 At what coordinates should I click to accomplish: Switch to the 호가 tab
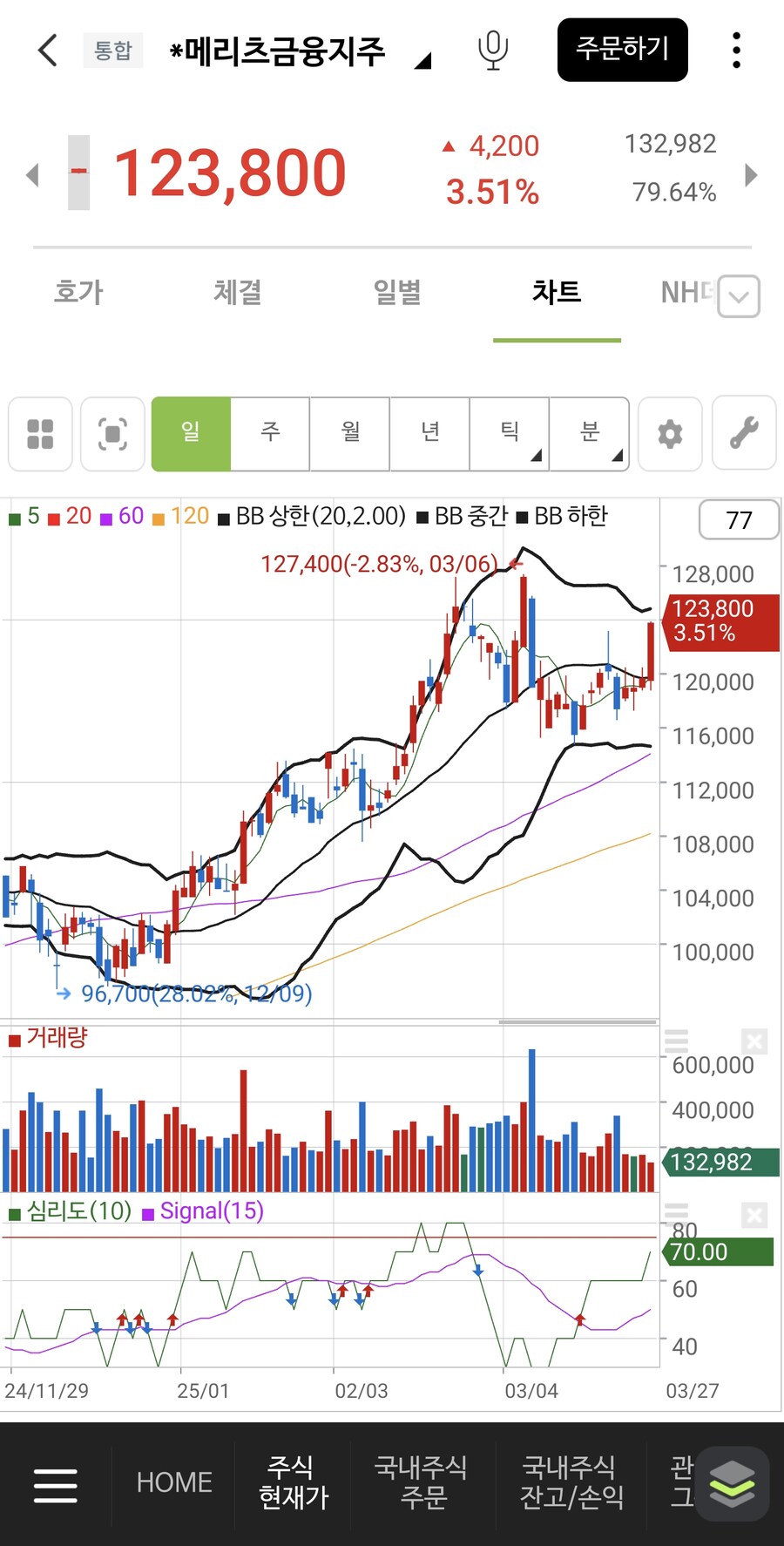(79, 294)
